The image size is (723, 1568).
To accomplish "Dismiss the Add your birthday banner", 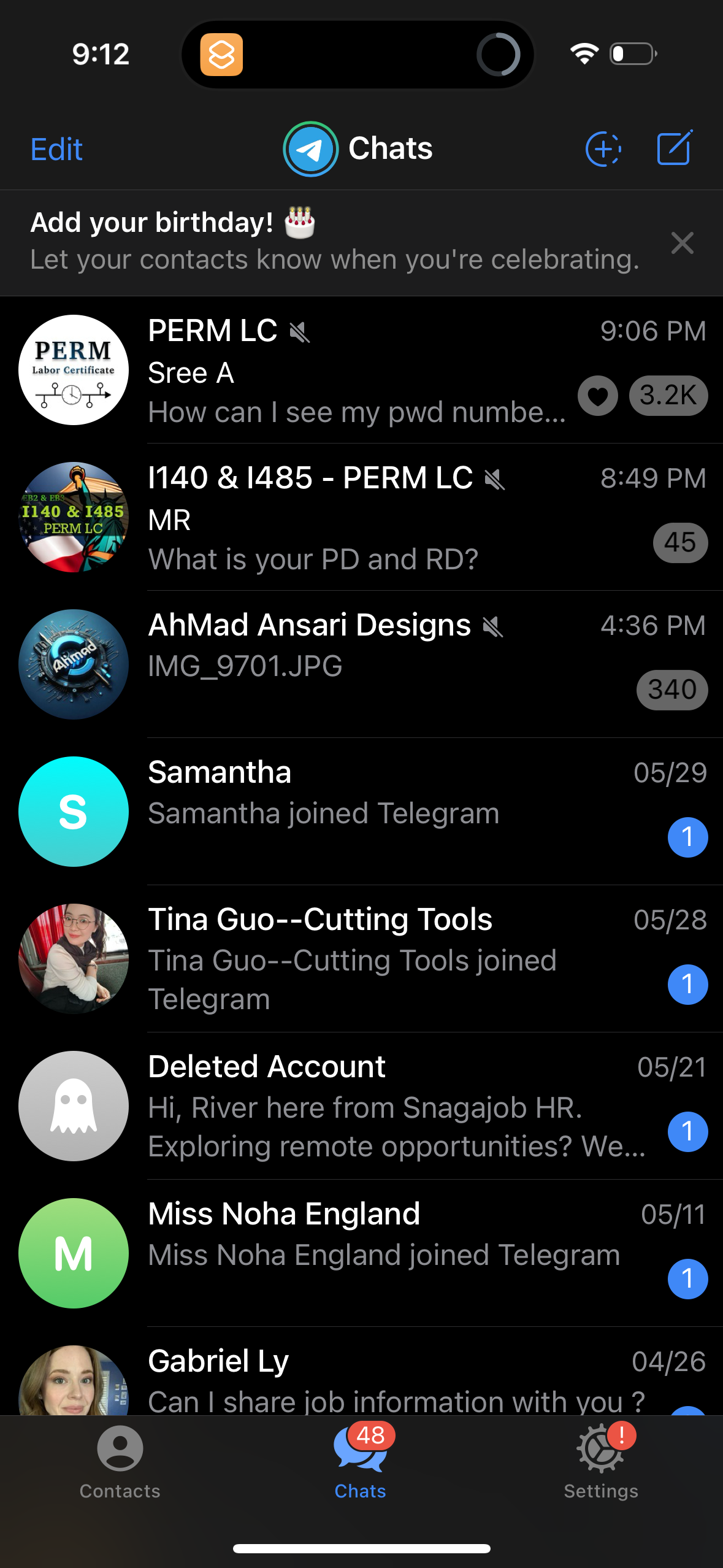I will [x=683, y=243].
